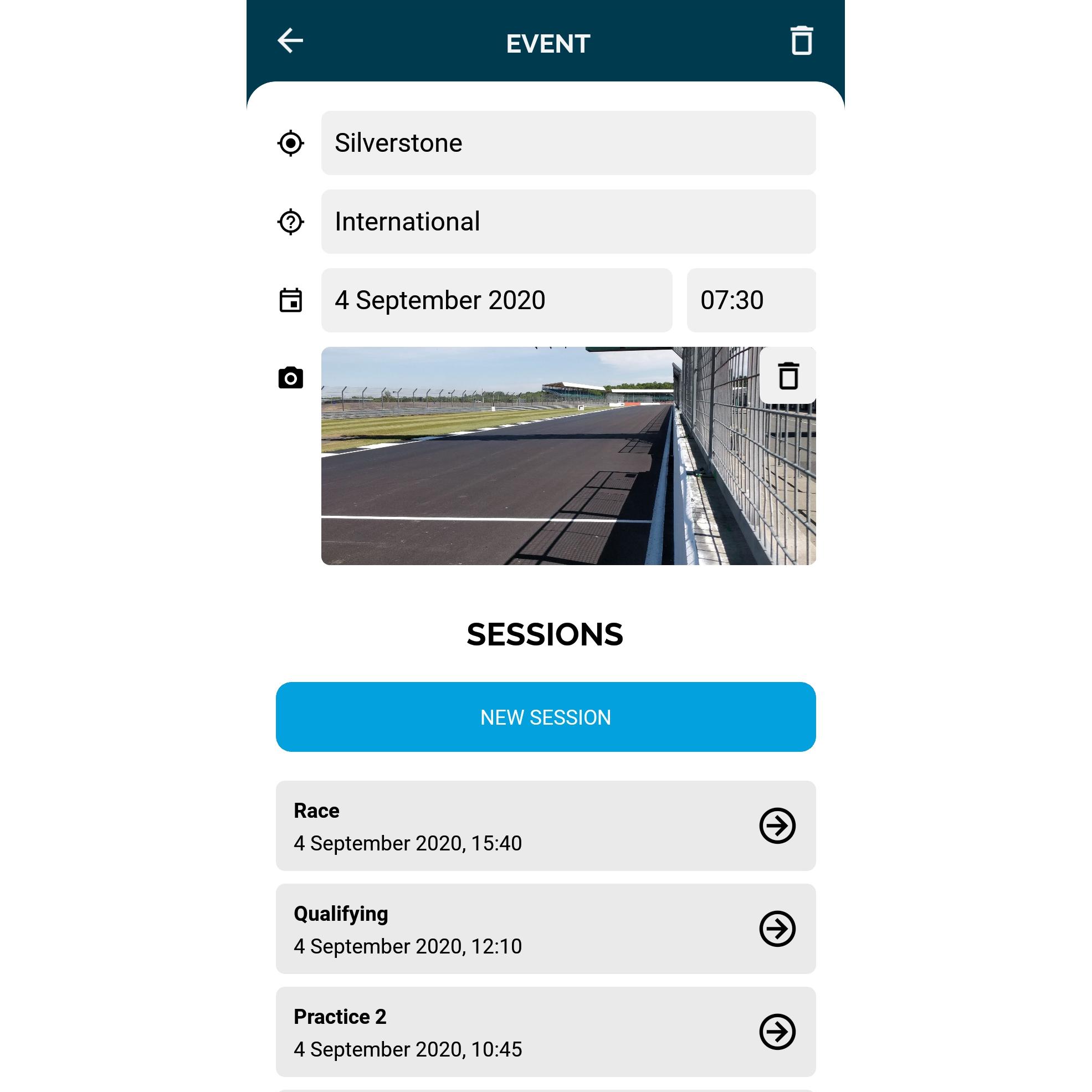Image resolution: width=1092 pixels, height=1092 pixels.
Task: Delete this event via header trash icon
Action: (x=801, y=40)
